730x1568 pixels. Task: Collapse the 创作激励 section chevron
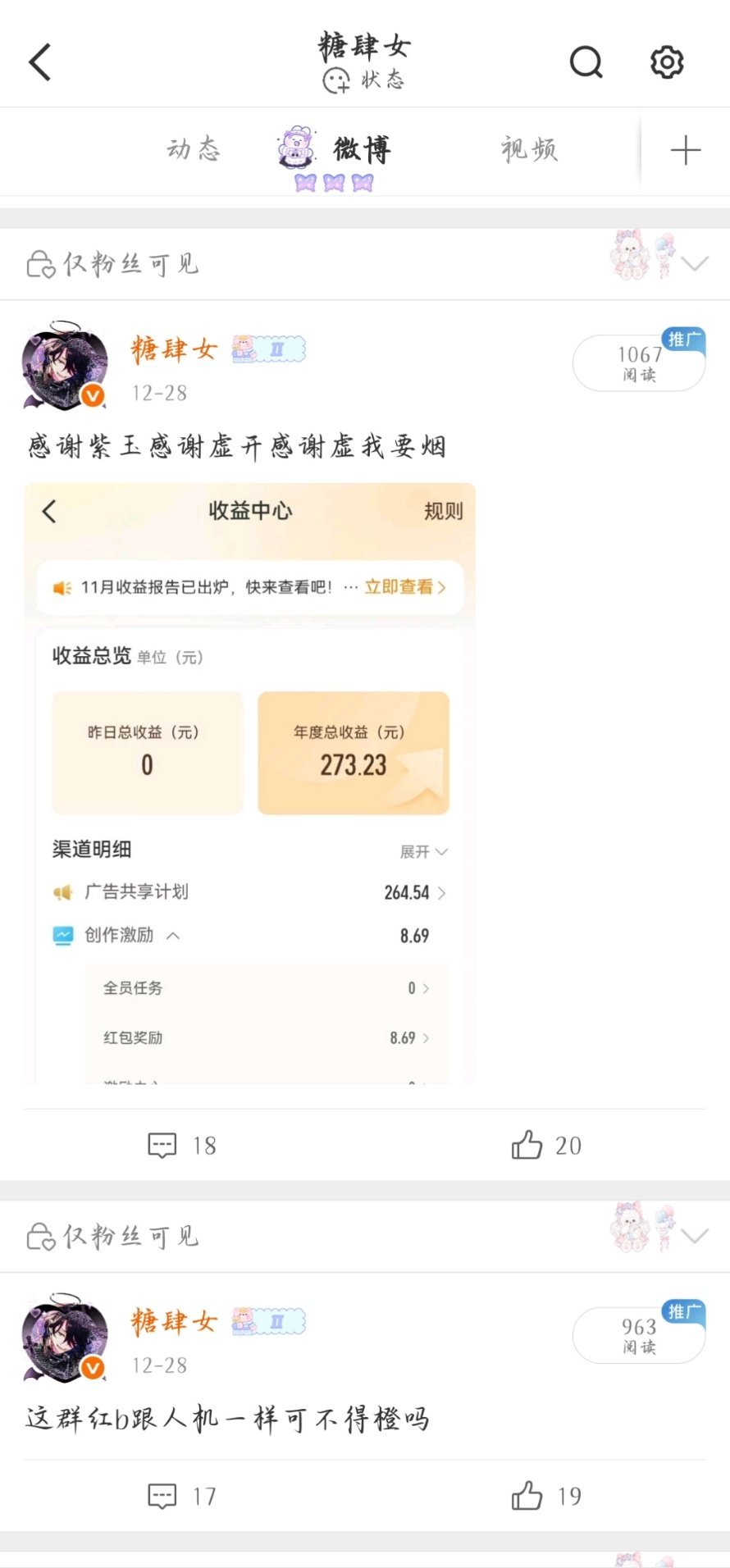coord(173,935)
